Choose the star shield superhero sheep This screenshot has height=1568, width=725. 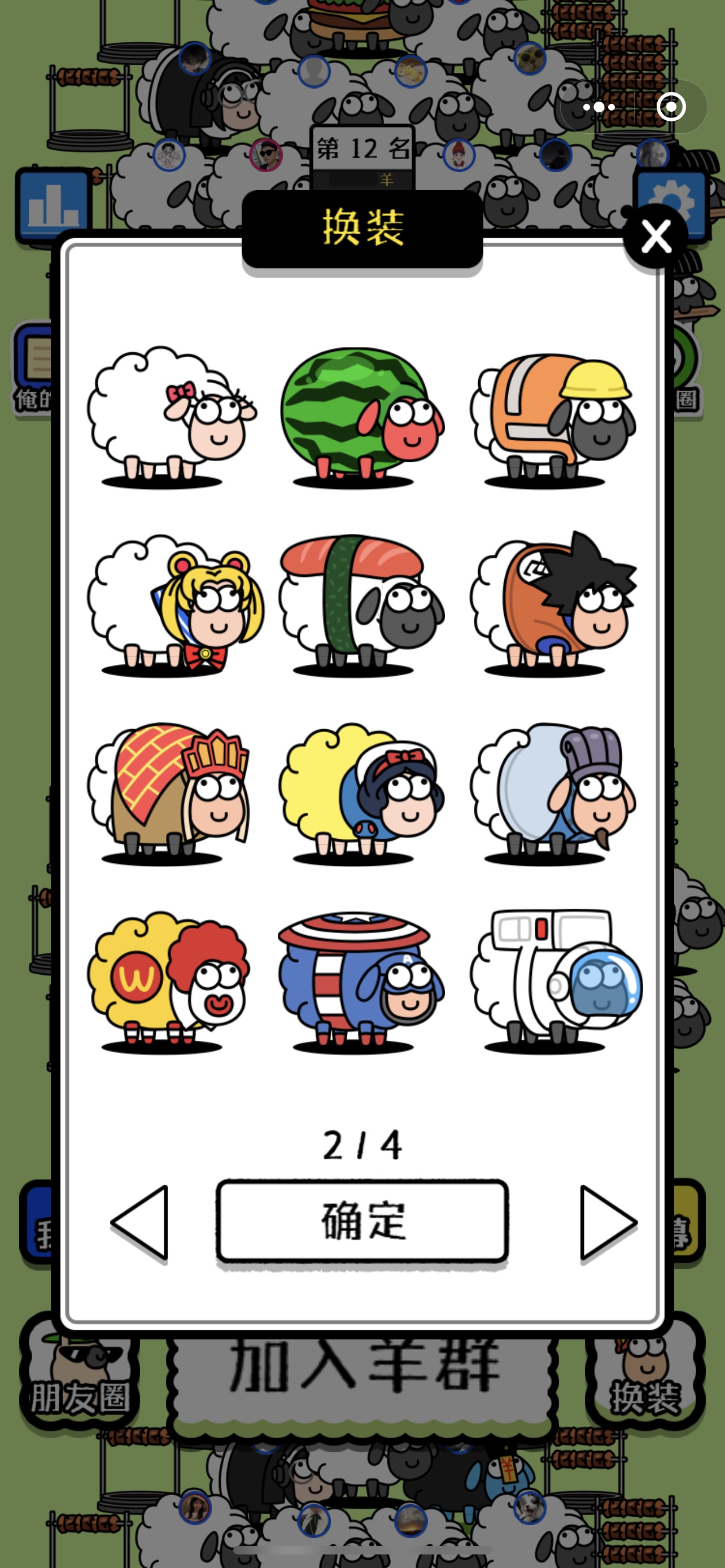[x=361, y=979]
